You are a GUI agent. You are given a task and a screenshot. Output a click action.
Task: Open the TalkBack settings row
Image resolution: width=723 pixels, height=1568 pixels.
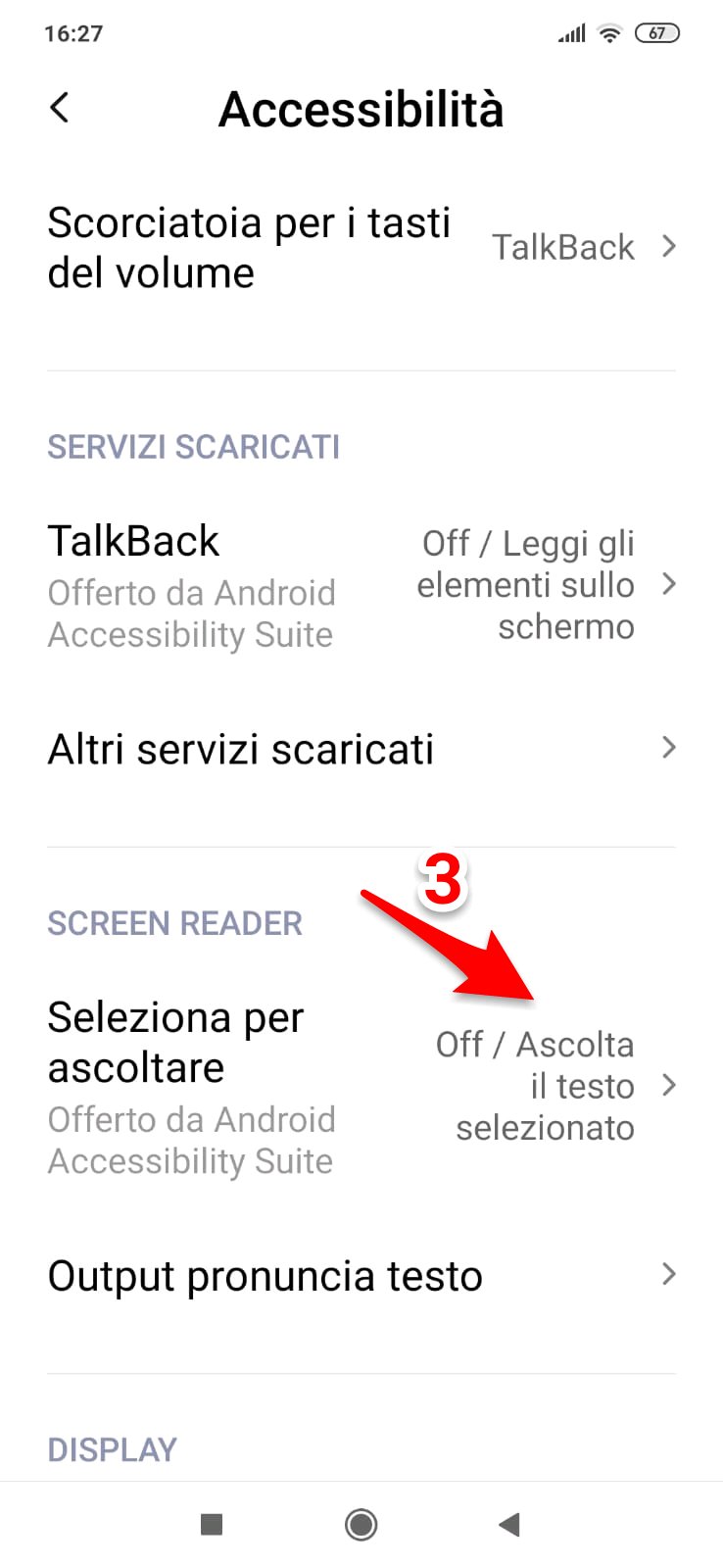(x=361, y=585)
